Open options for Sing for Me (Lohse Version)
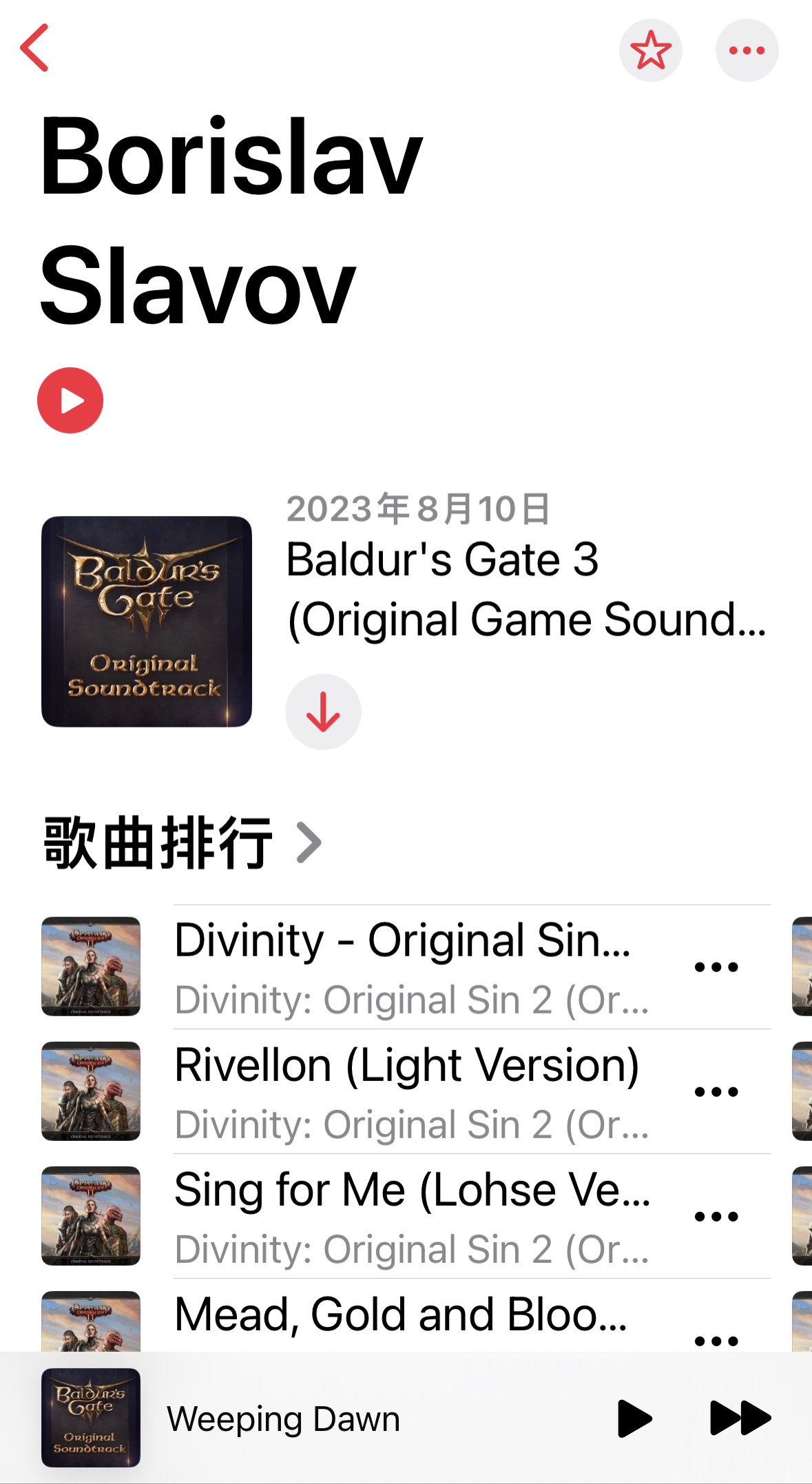 pyautogui.click(x=715, y=1215)
